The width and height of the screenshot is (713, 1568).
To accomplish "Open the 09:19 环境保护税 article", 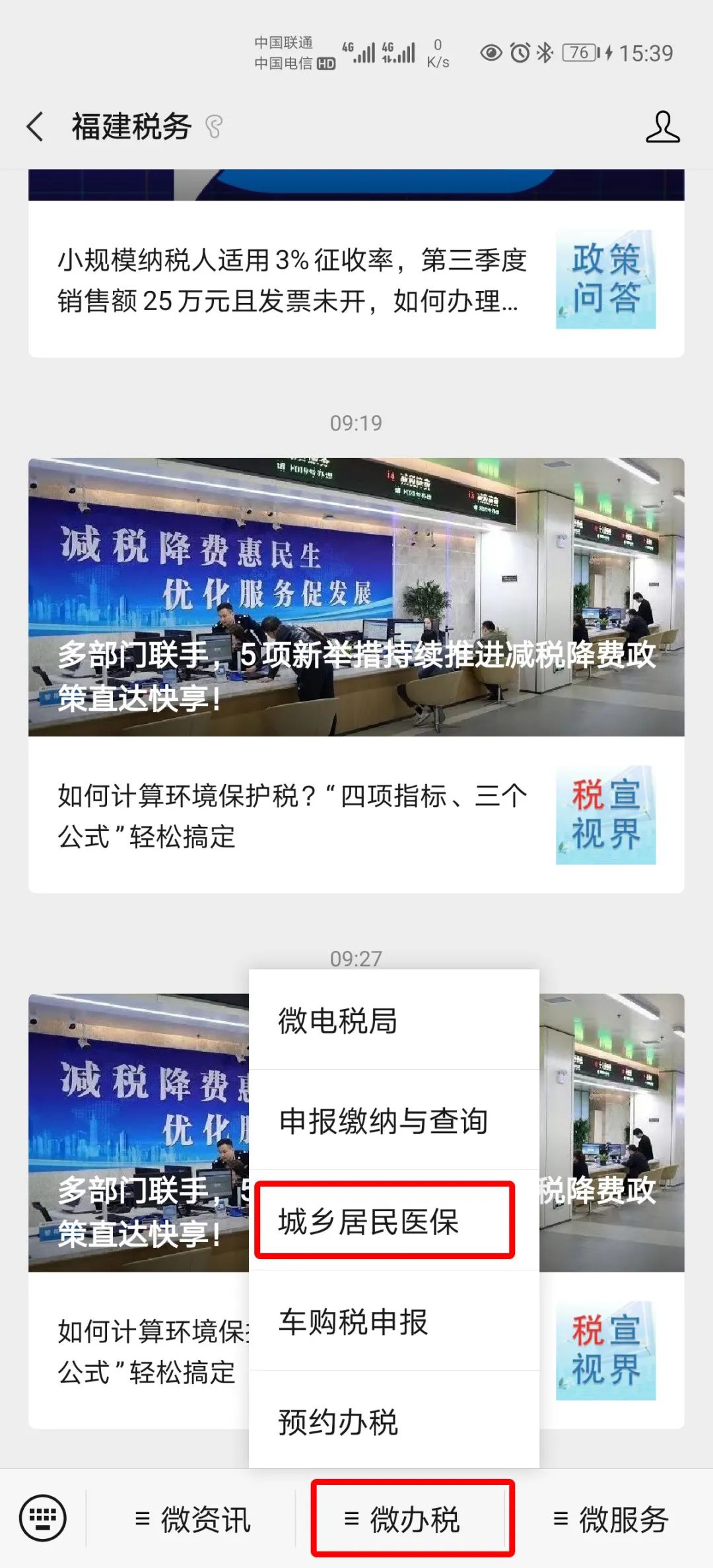I will coord(356,815).
